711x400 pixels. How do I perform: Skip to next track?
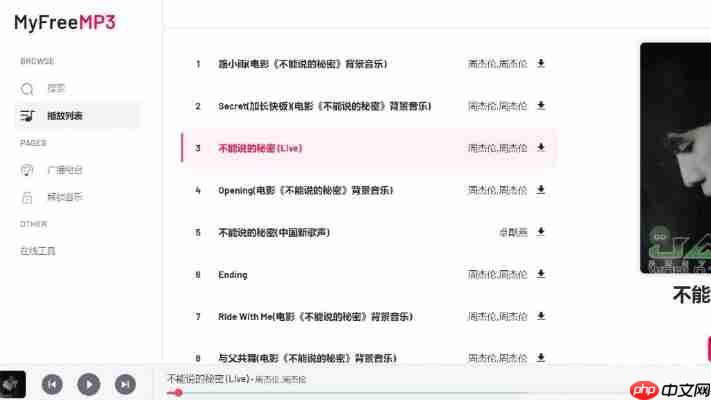pos(125,384)
